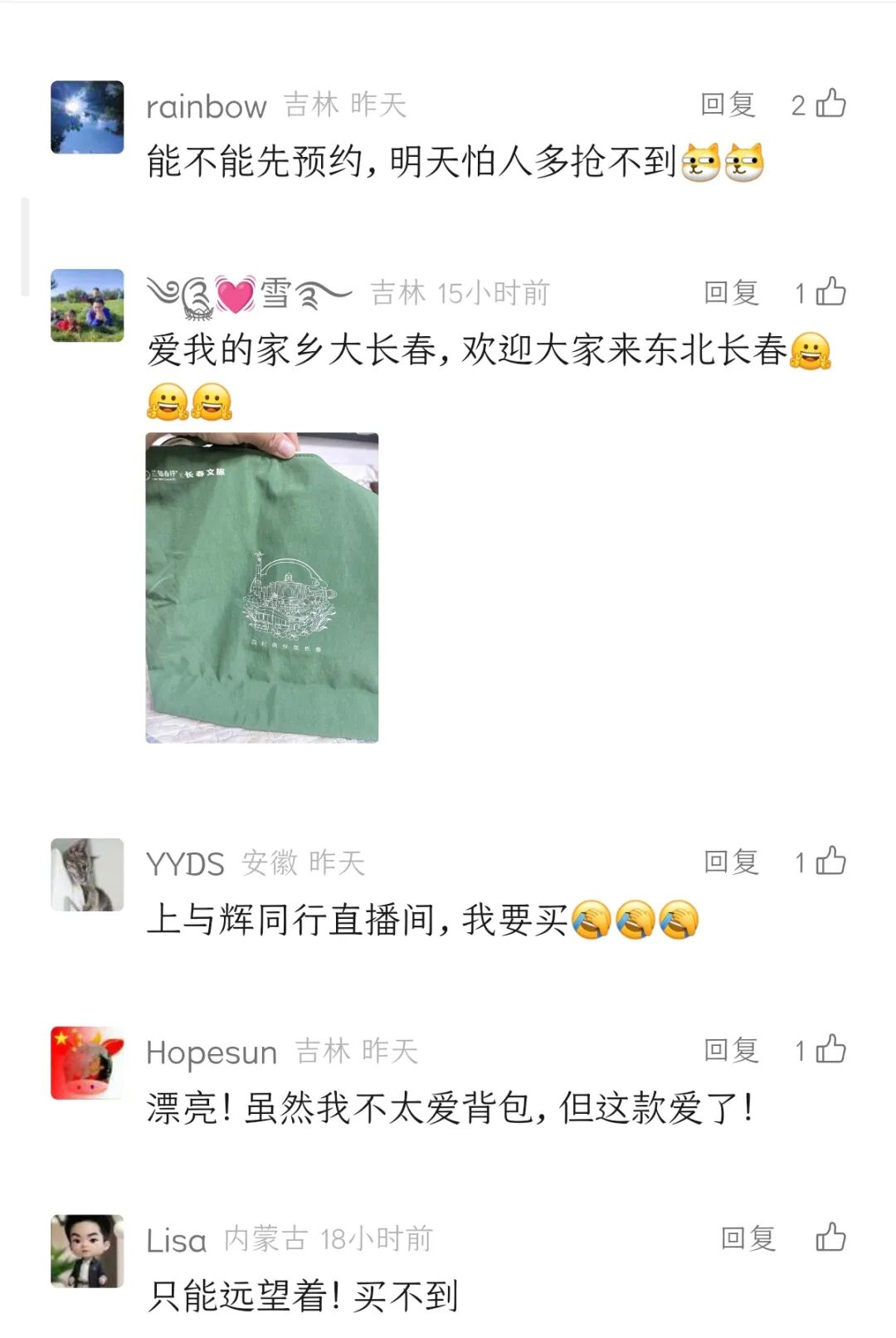The width and height of the screenshot is (896, 1338).
Task: Open the green bag photo
Action: pos(262,587)
